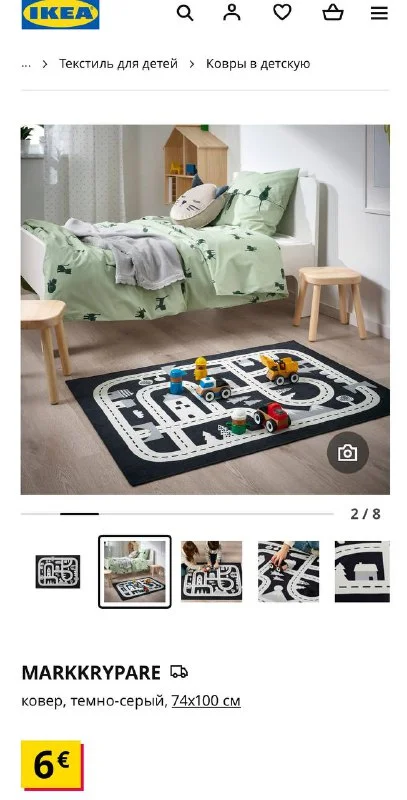Screen dimensions: 407x800
Task: Open the main bedroom rug photo
Action: tap(205, 310)
